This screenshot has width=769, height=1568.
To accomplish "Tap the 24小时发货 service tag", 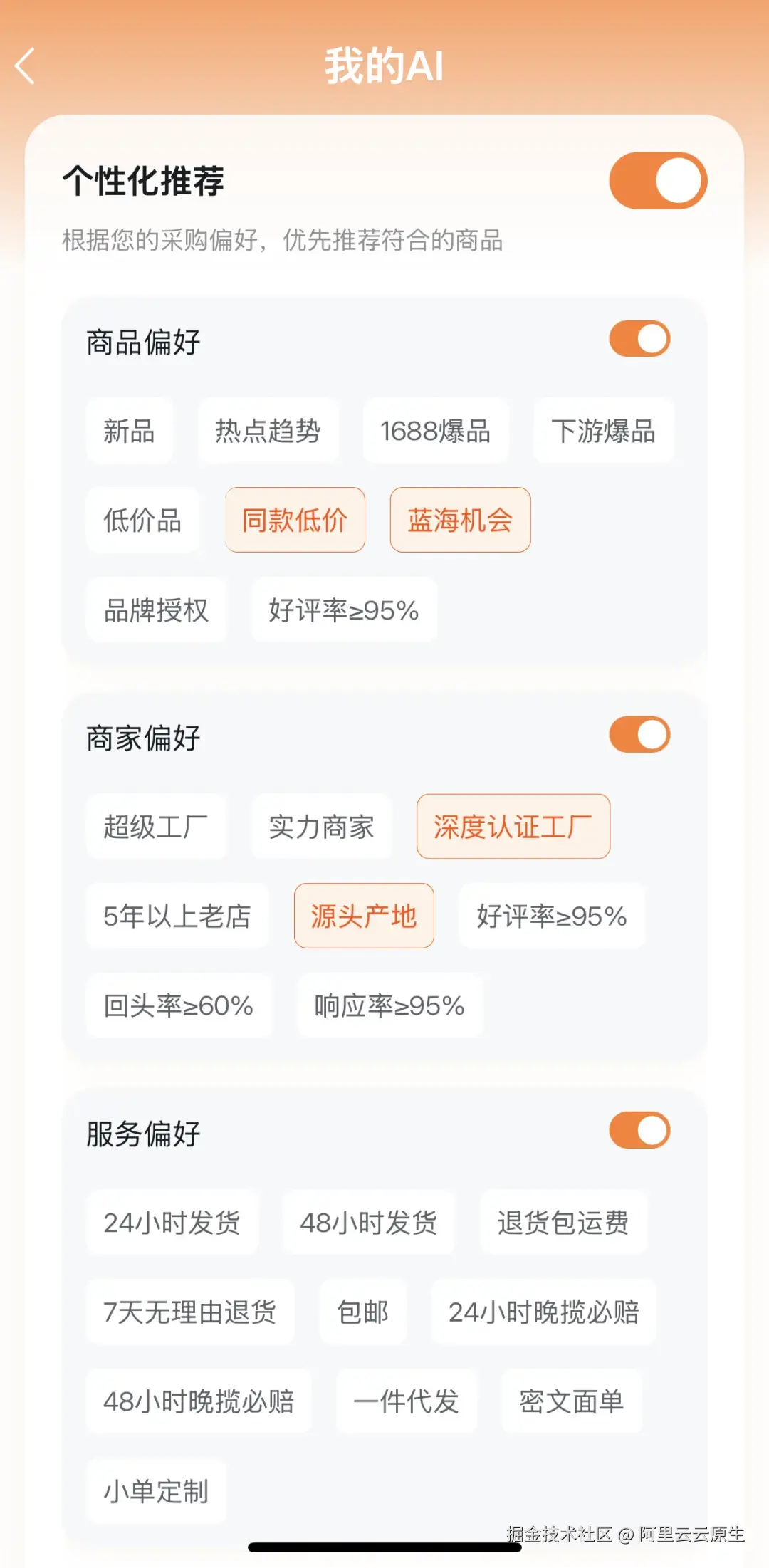I will 172,1223.
